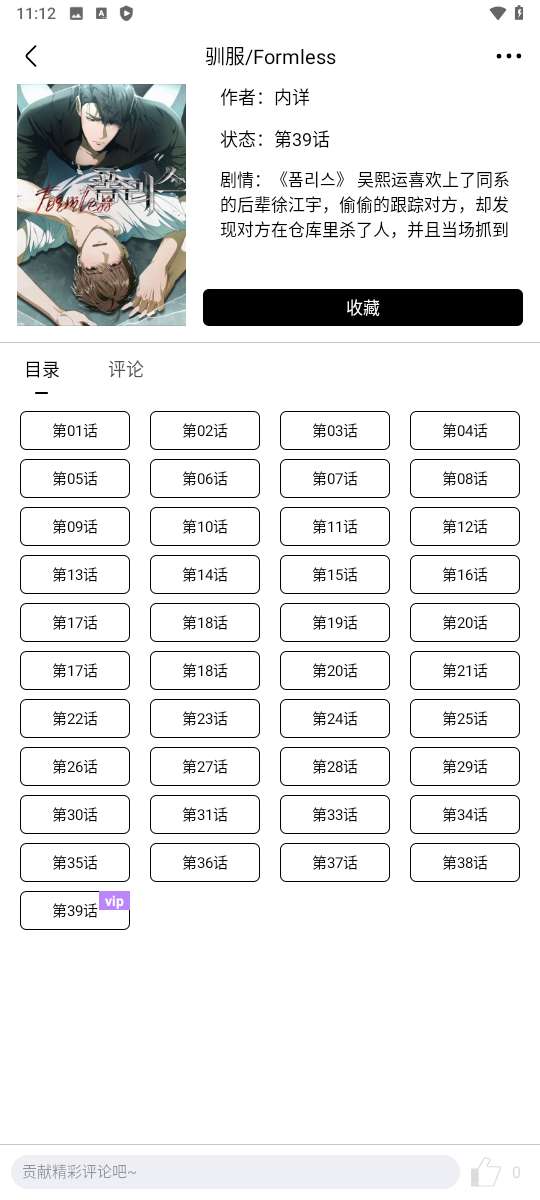
Task: Switch to the 评论 tab
Action: (126, 369)
